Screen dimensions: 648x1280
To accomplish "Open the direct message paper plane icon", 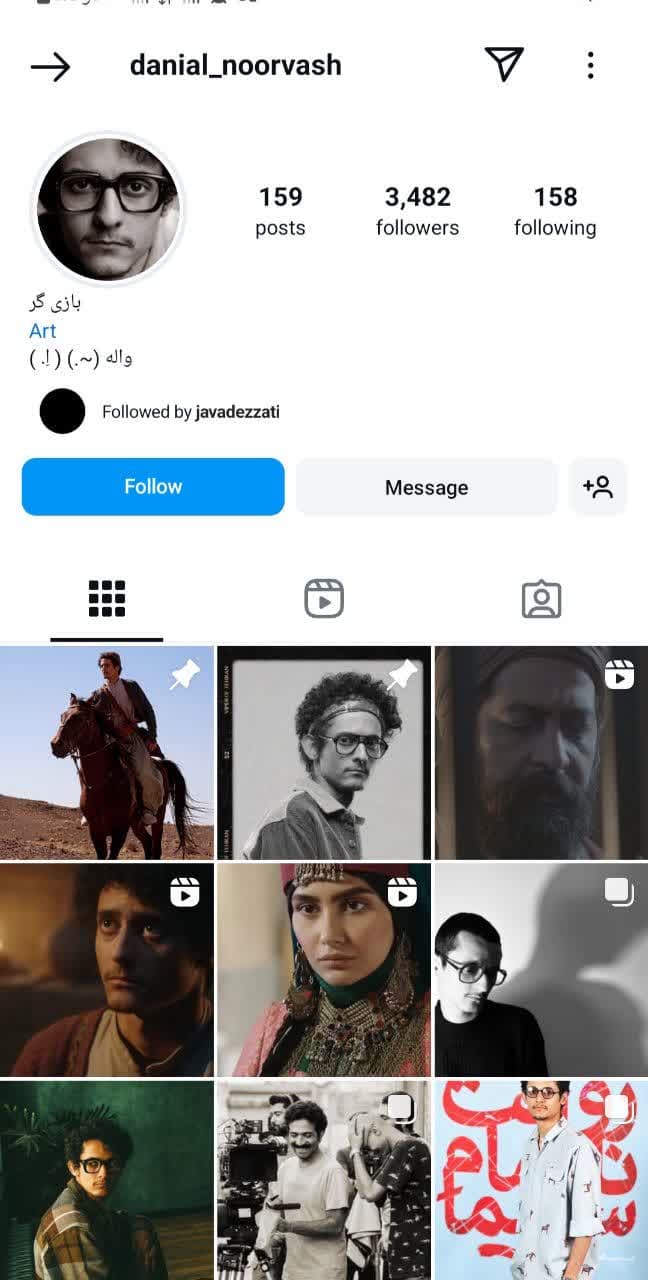I will 504,65.
